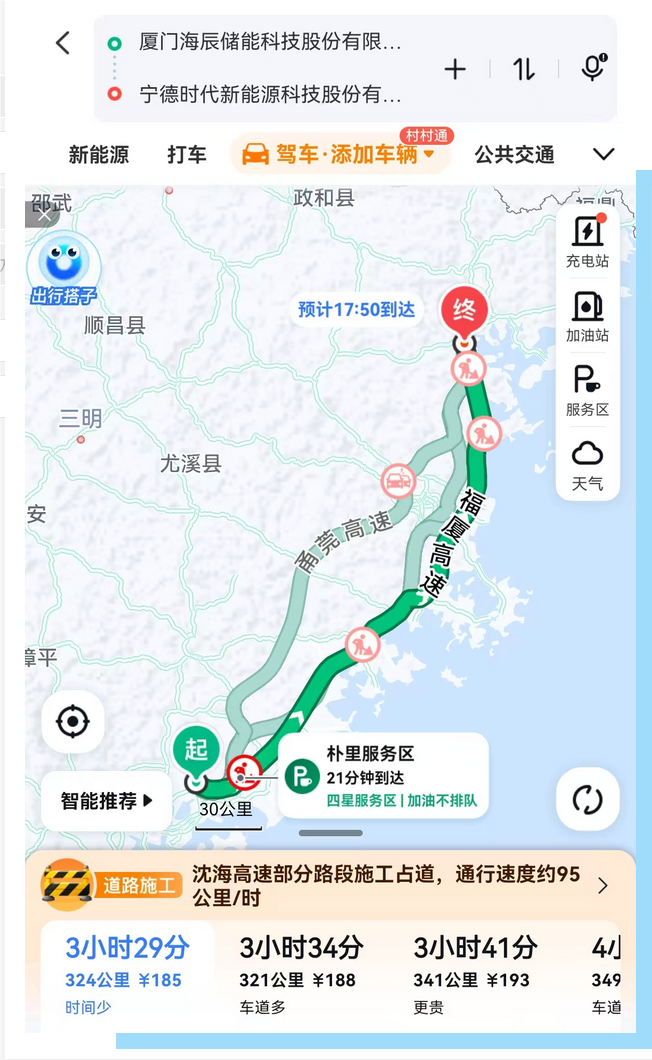Go back using the top-left arrow
This screenshot has height=1060, width=652.
(63, 43)
